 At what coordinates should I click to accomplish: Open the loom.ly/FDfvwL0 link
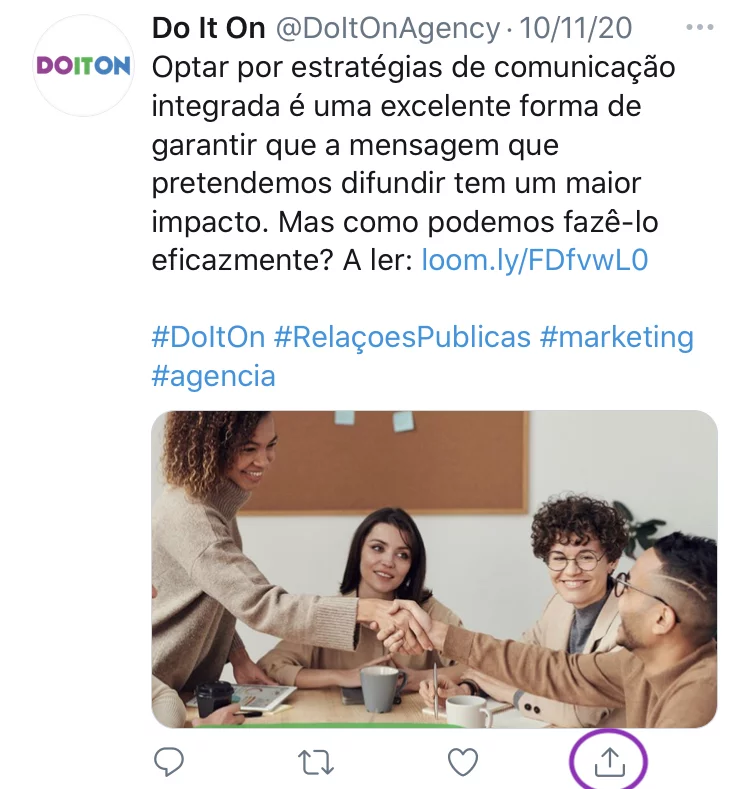pyautogui.click(x=535, y=261)
